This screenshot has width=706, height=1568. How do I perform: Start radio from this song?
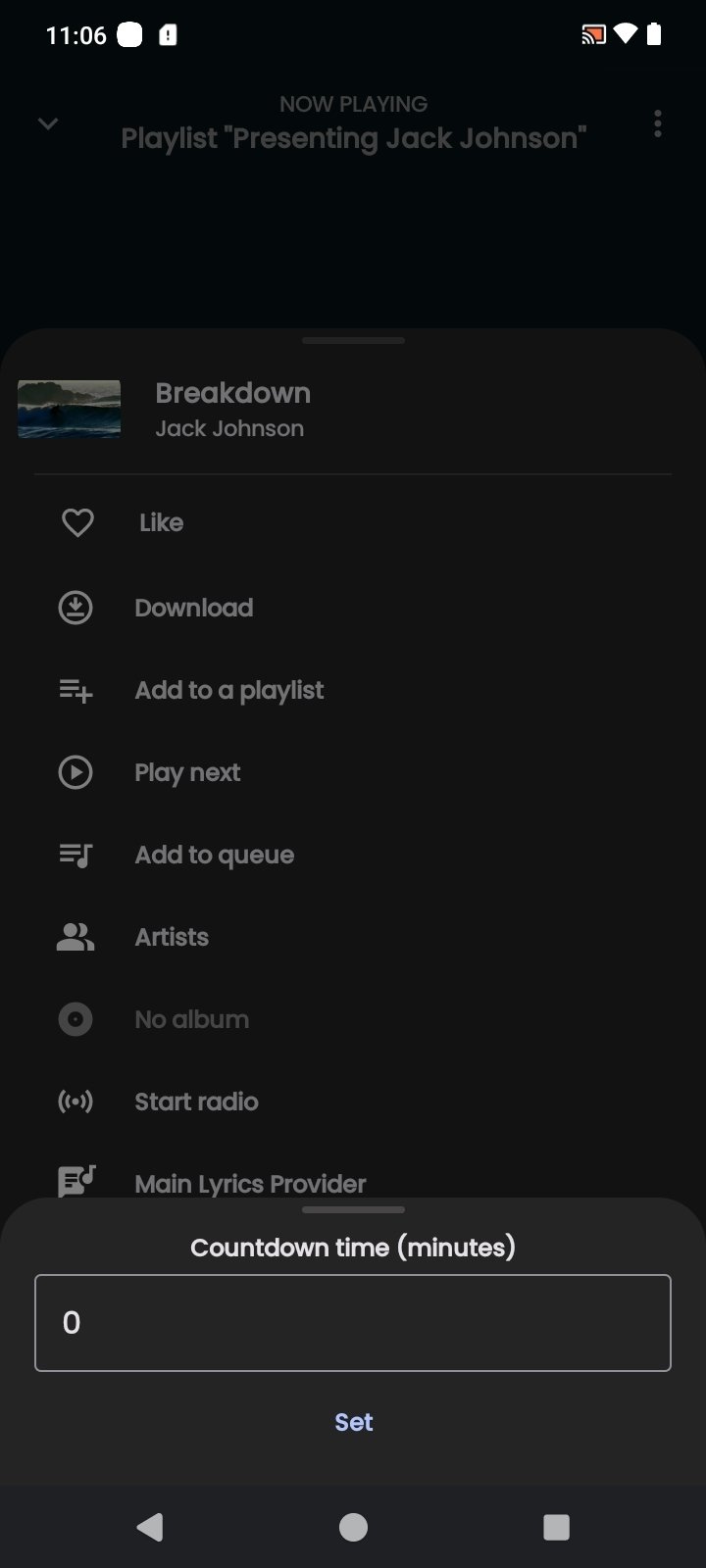coord(196,1102)
